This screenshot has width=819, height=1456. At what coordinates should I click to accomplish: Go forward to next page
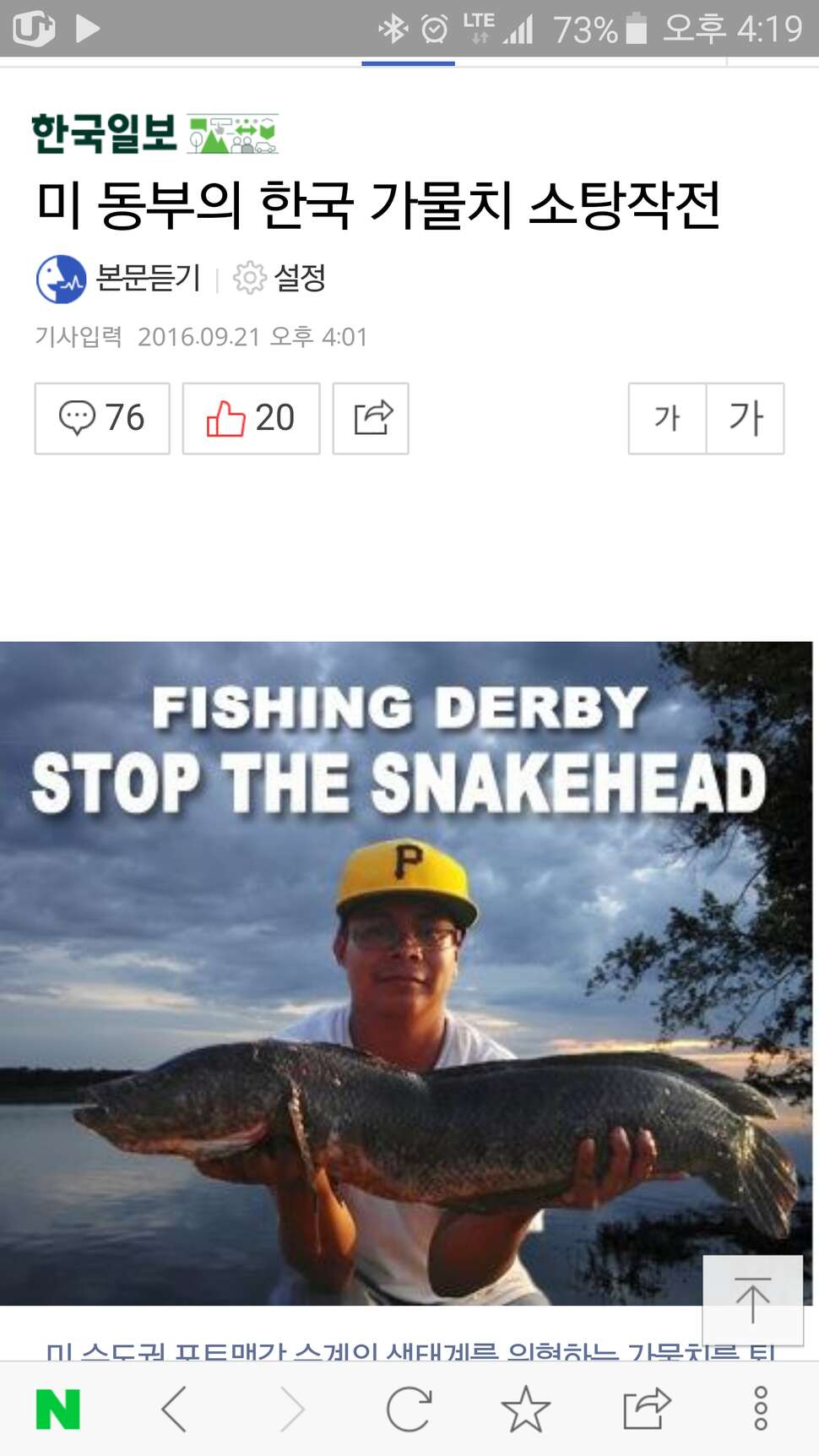[292, 1409]
